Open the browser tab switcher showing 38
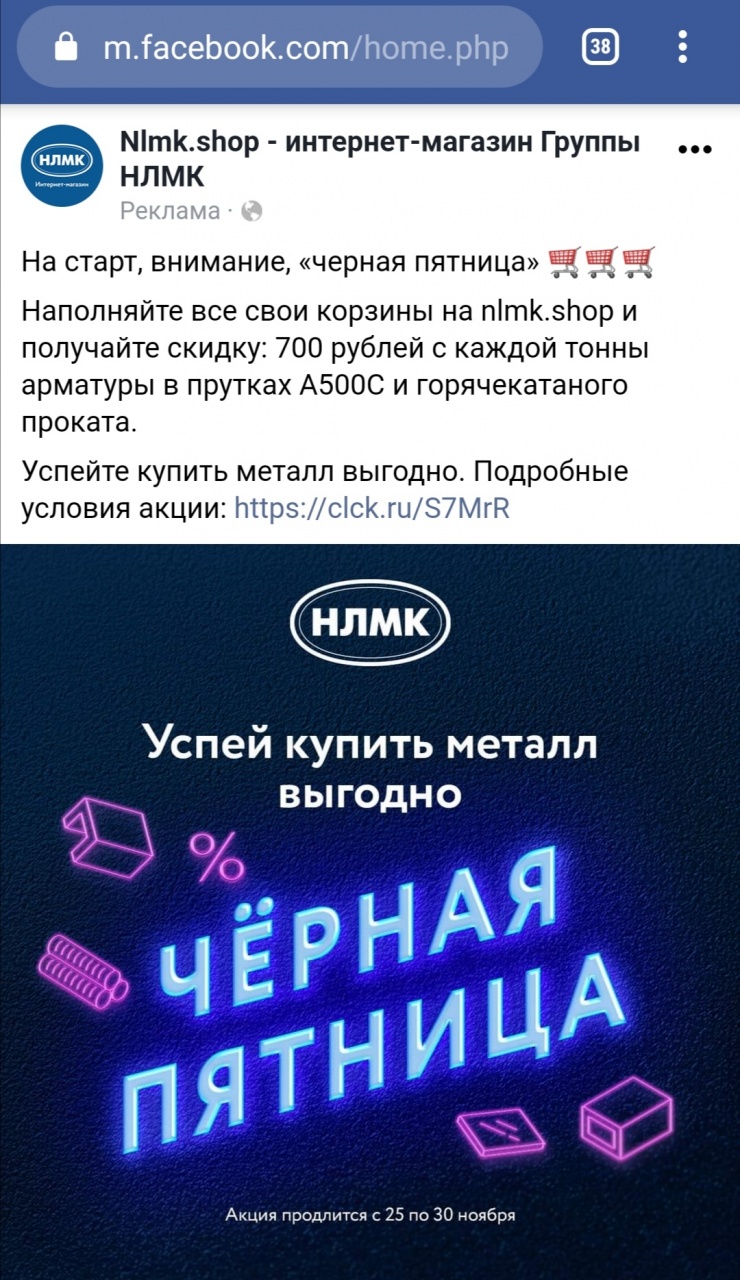 coord(600,47)
